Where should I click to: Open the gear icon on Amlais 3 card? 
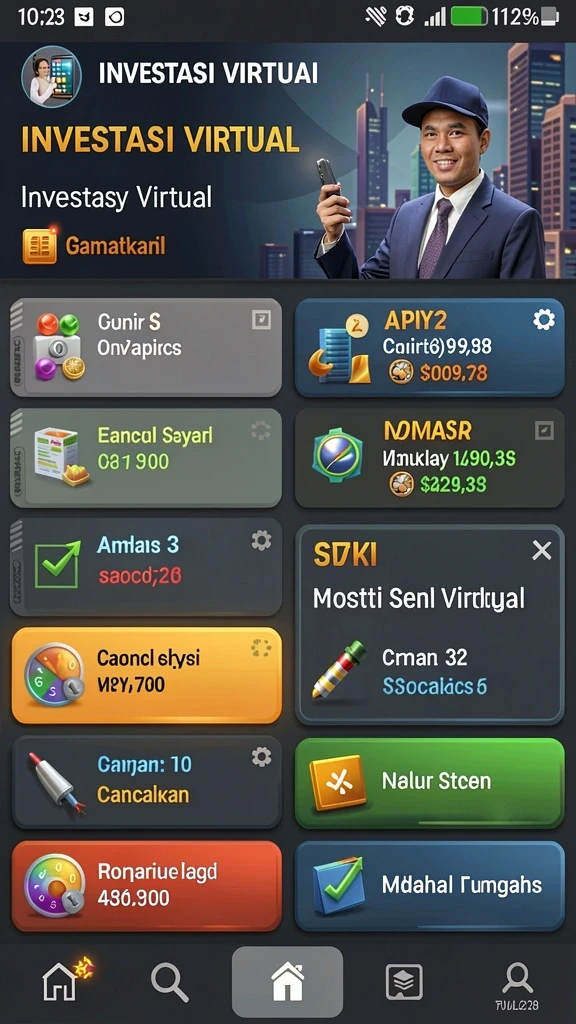(x=261, y=540)
